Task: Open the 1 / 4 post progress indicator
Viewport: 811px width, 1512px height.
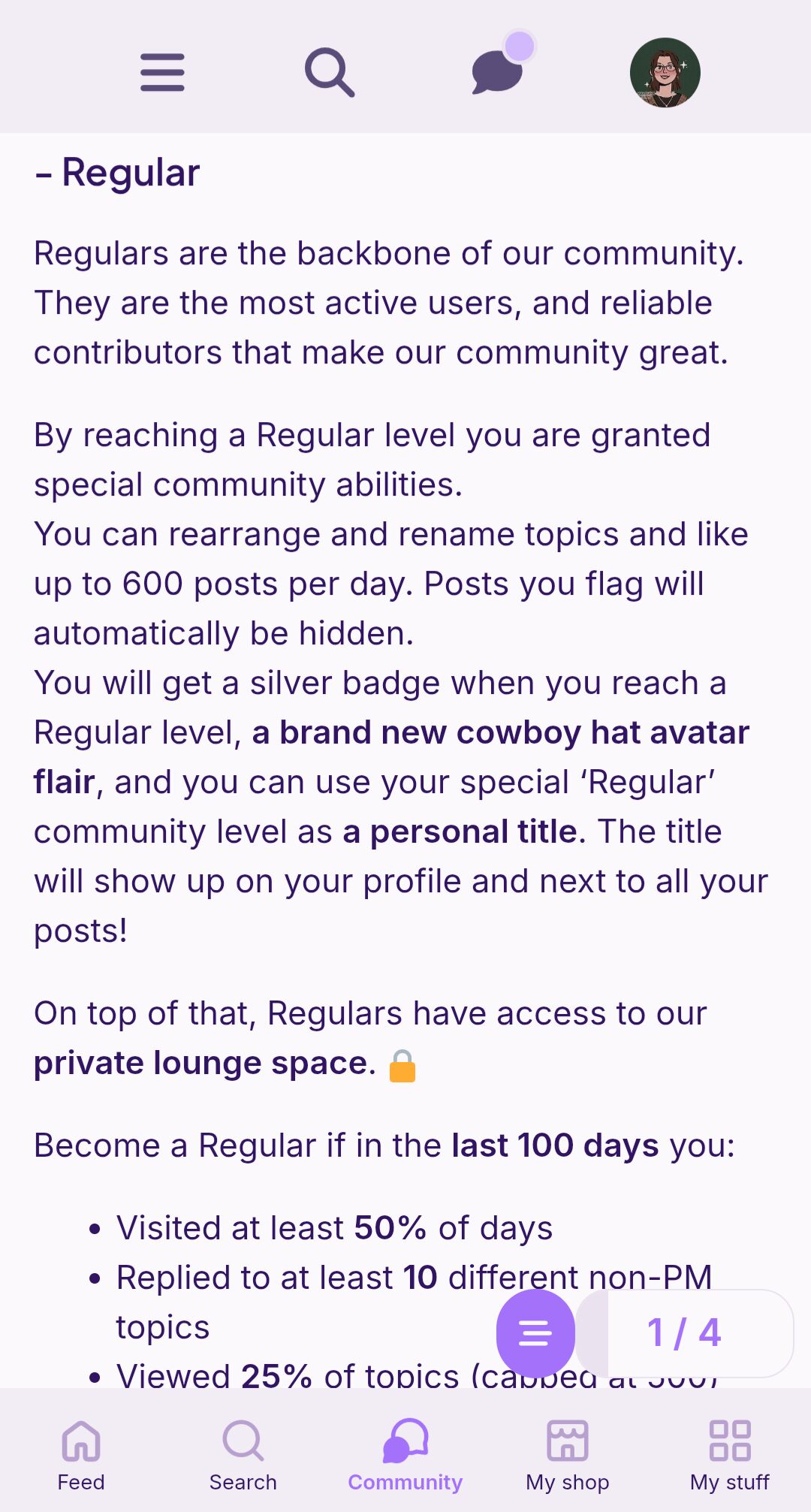Action: [685, 1333]
